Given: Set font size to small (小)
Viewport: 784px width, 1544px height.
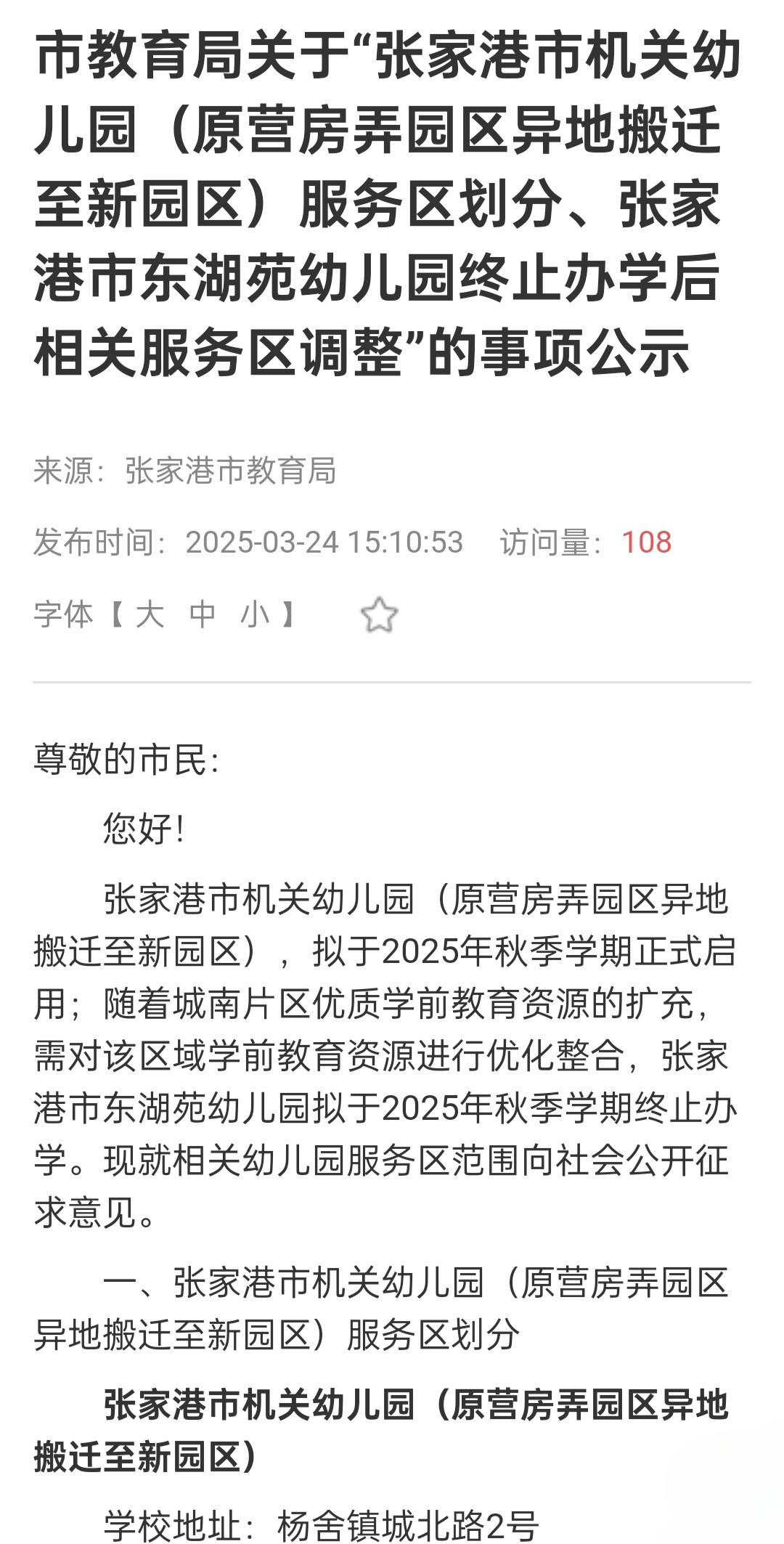Looking at the screenshot, I should (255, 614).
